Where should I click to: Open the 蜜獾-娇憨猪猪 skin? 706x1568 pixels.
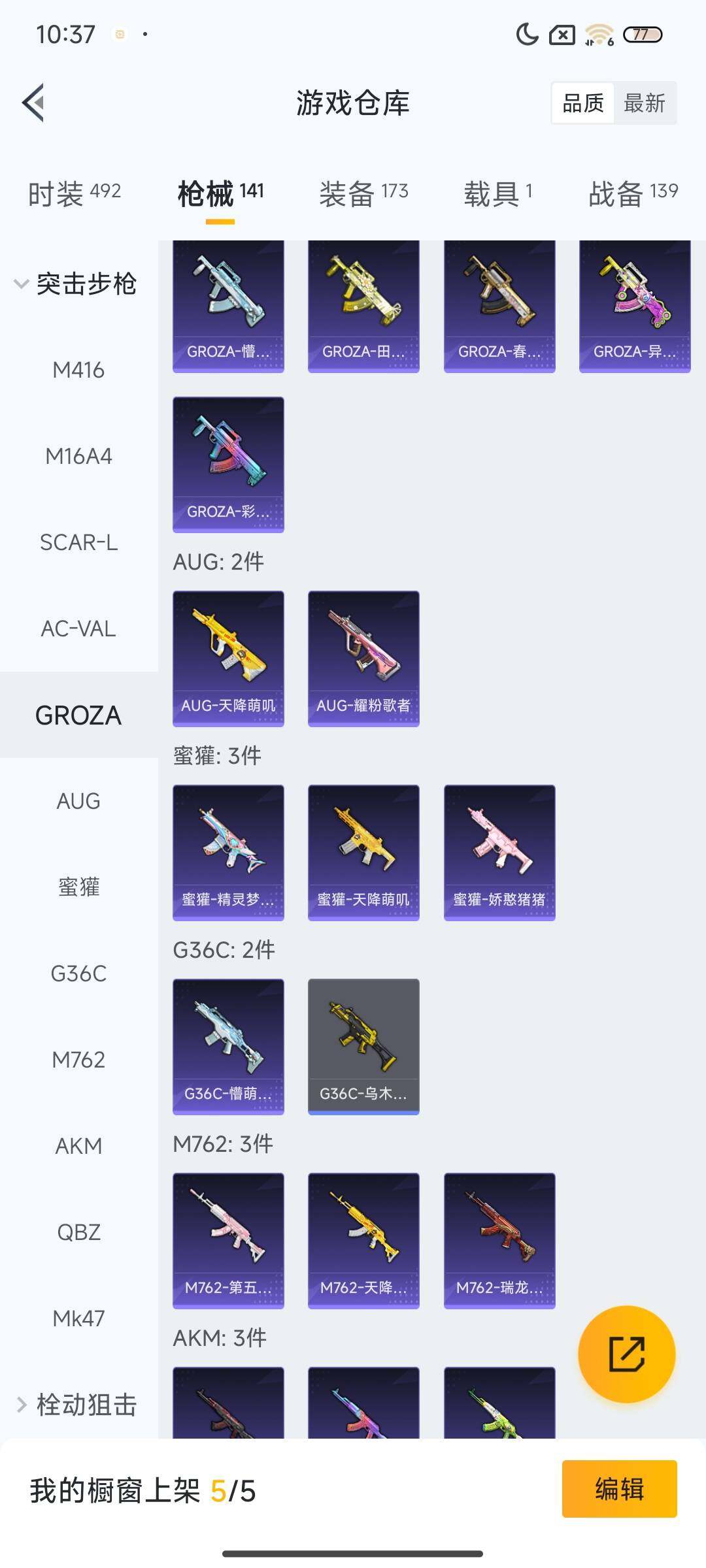click(499, 852)
